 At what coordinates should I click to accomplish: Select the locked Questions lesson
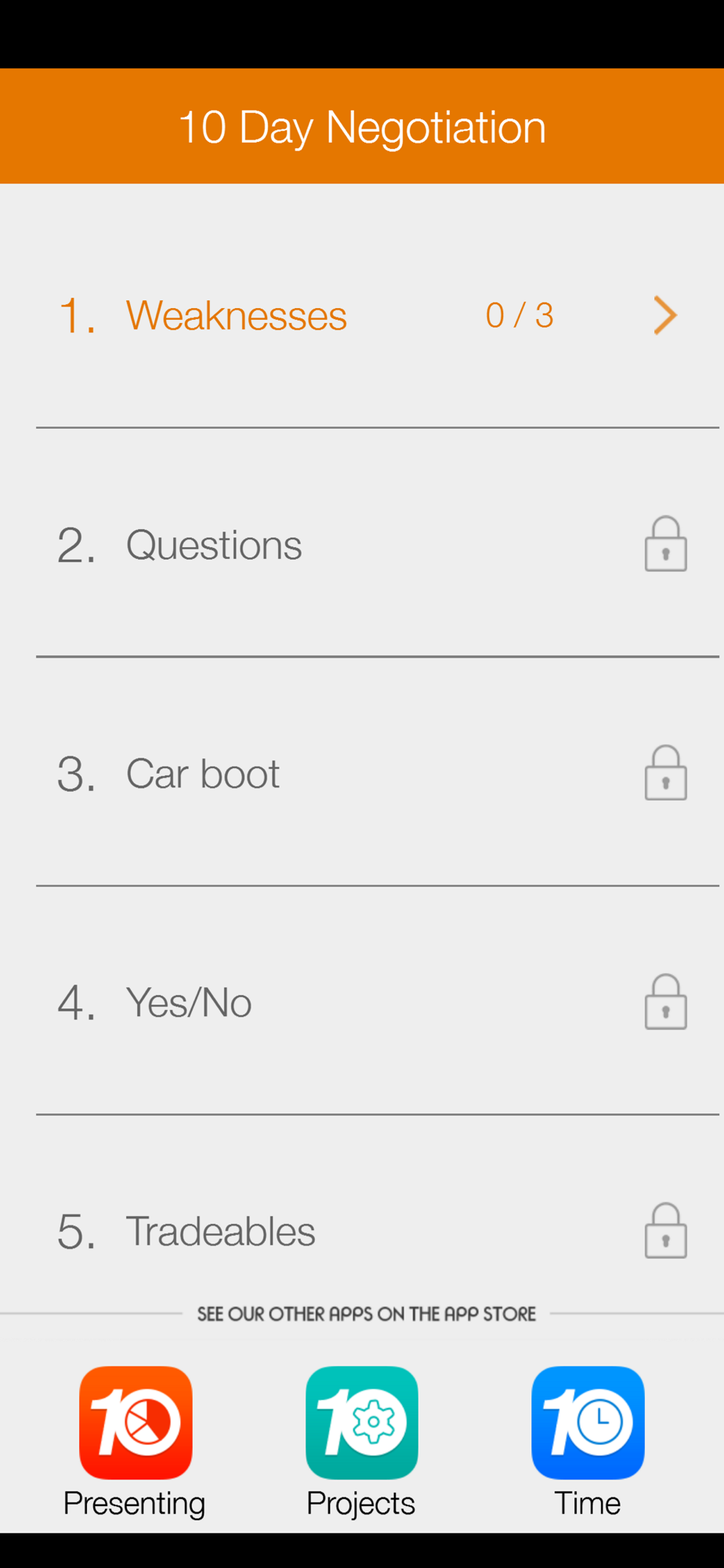[x=362, y=544]
